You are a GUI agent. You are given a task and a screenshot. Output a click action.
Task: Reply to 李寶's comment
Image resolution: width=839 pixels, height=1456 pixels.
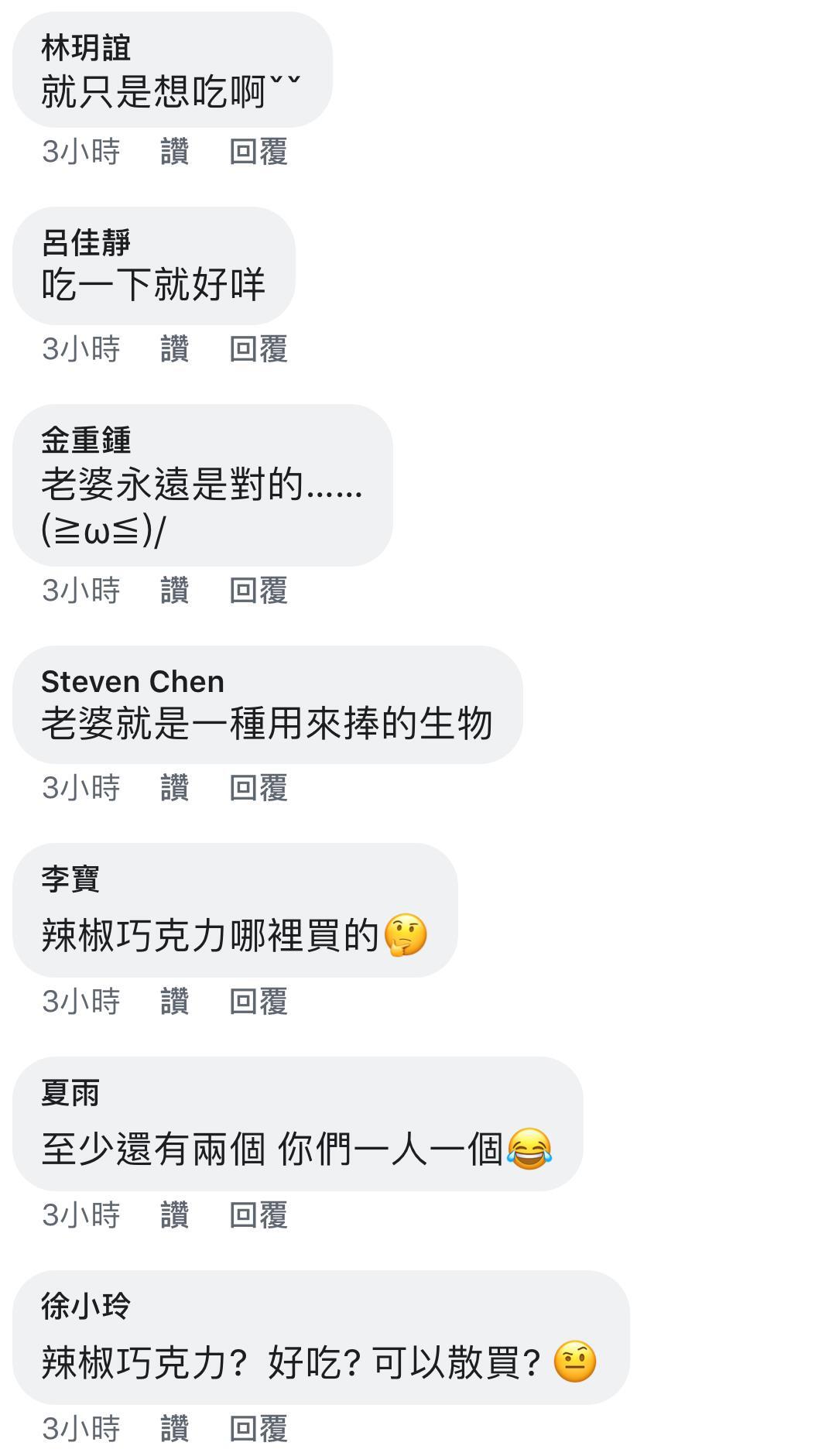coord(258,1001)
